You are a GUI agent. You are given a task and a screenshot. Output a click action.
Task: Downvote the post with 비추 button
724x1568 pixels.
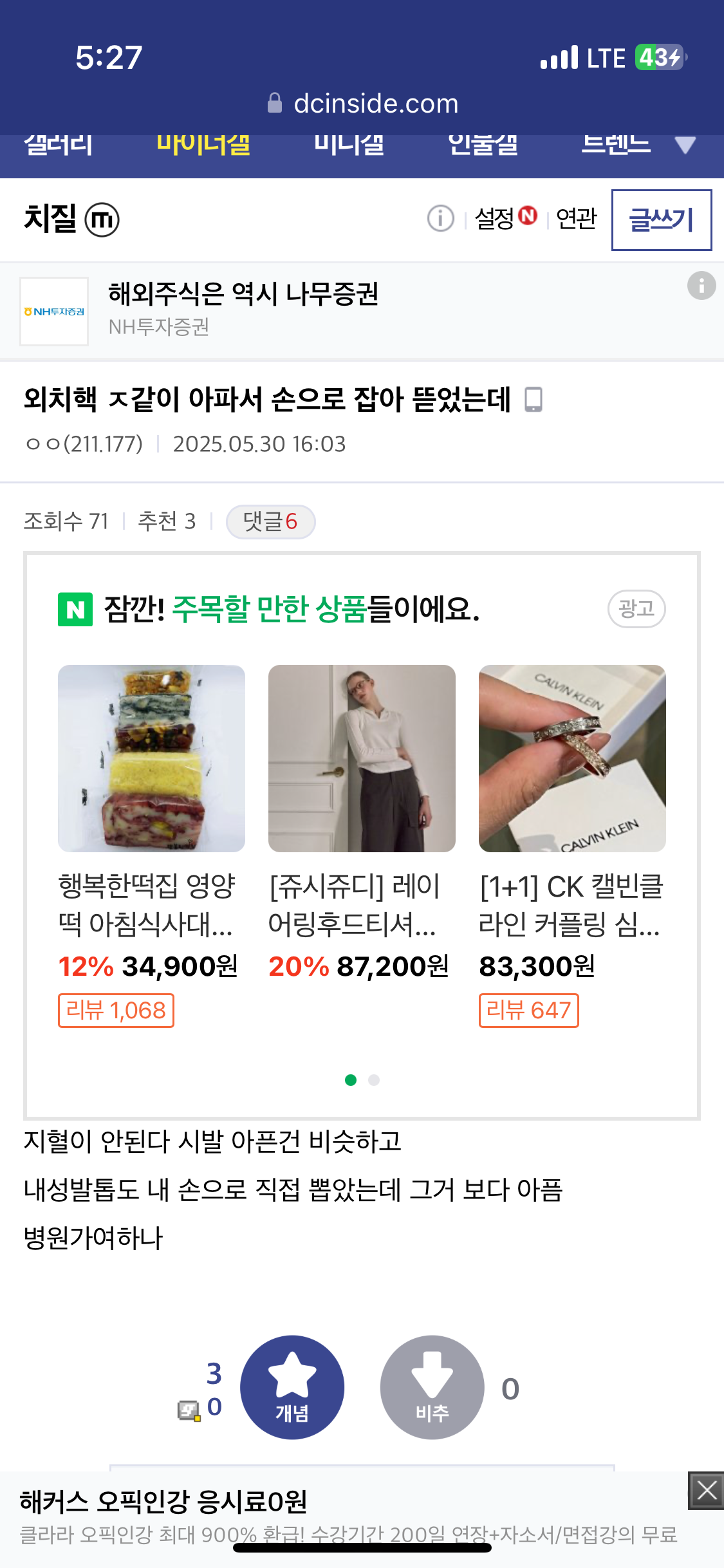click(x=432, y=1386)
